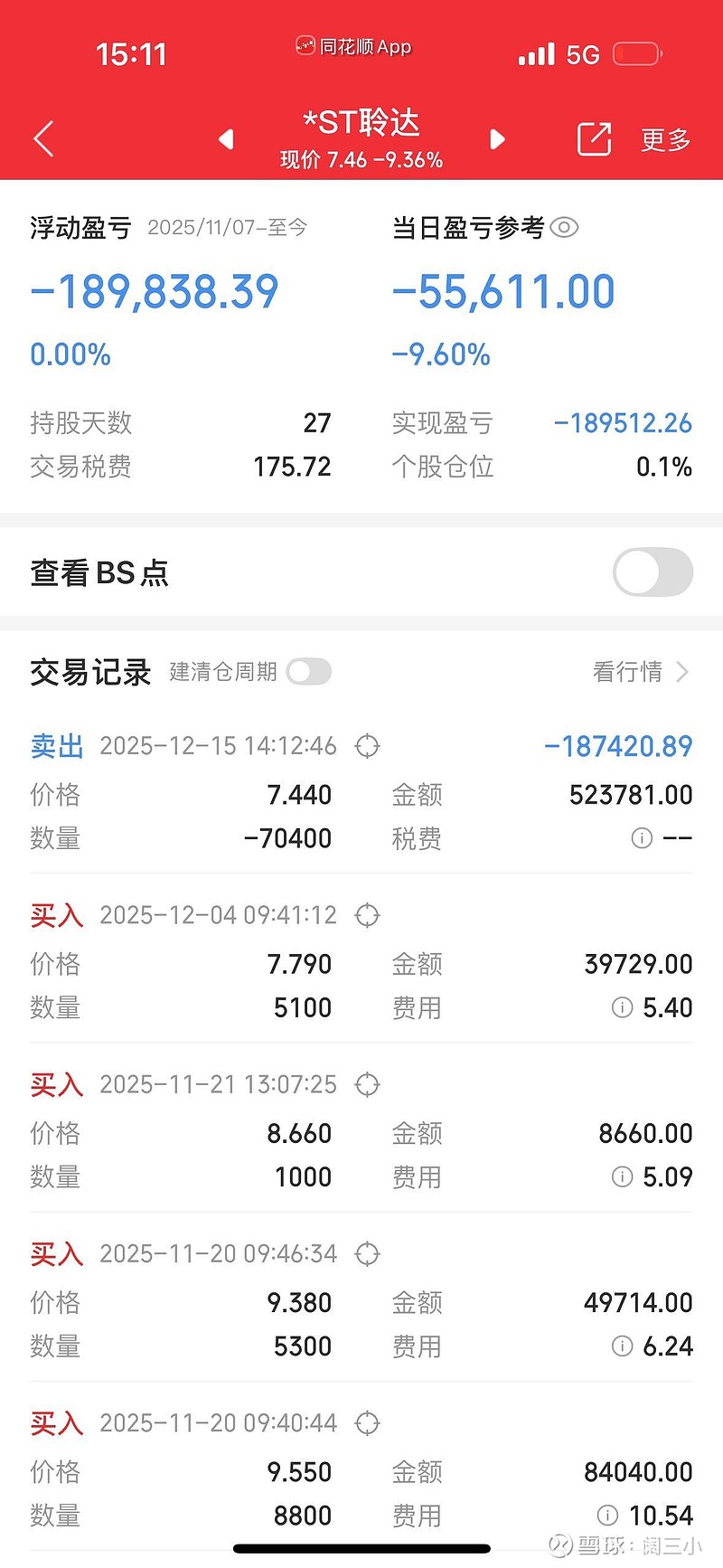
Task: Show fee info next to 5.09
Action: (x=622, y=1176)
